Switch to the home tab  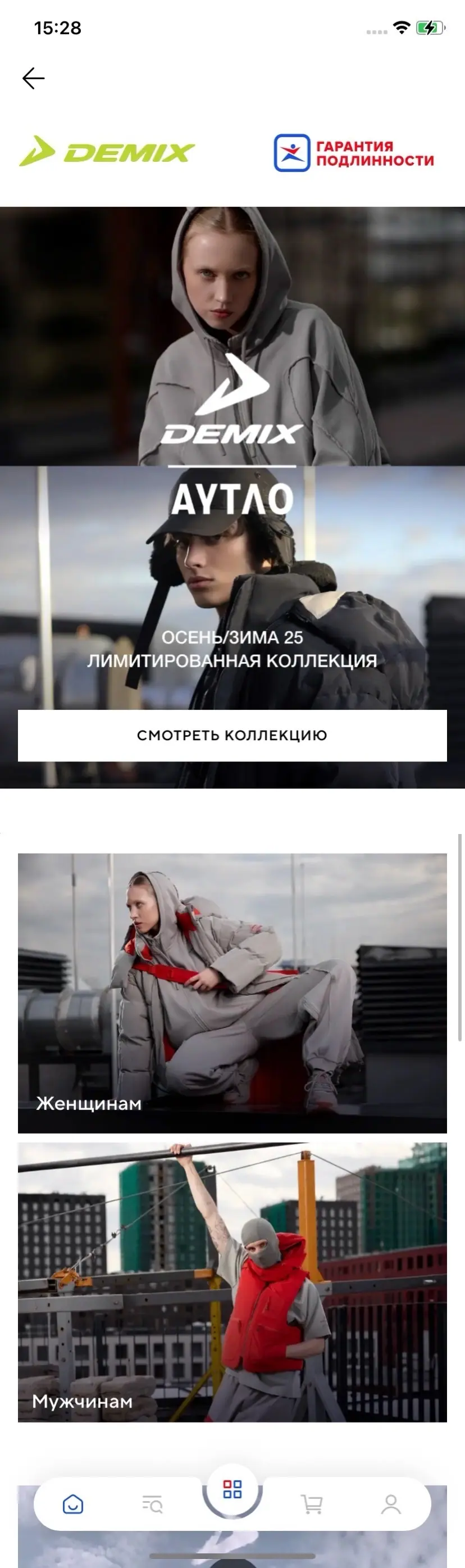73,1504
